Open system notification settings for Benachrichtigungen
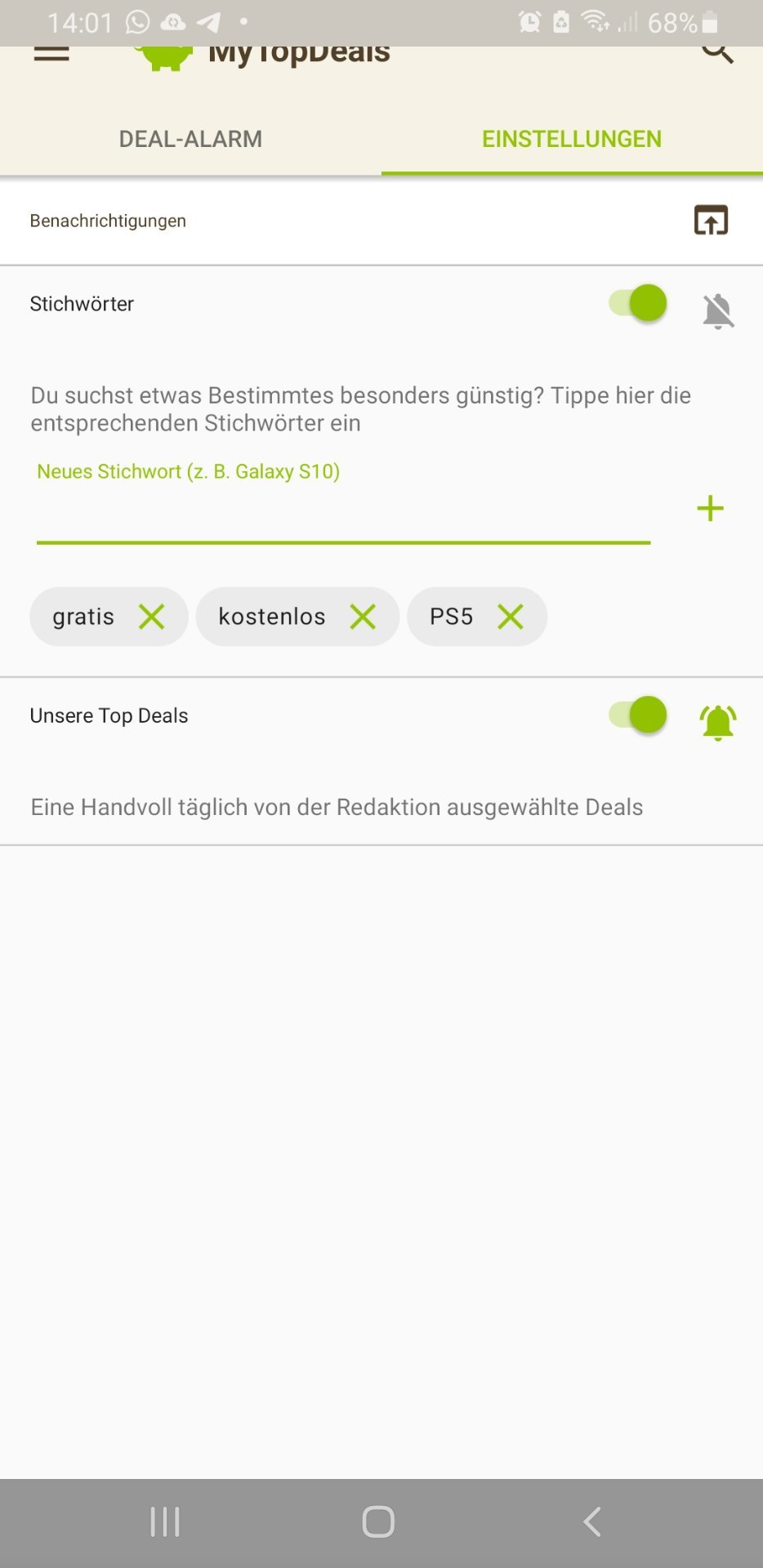This screenshot has height=1568, width=763. 711,220
